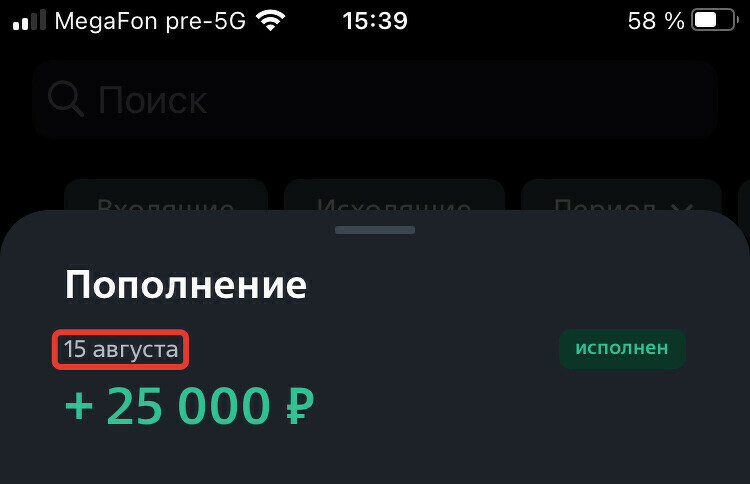This screenshot has height=484, width=750.
Task: Select the Исходящие filter chip
Action: click(x=394, y=197)
